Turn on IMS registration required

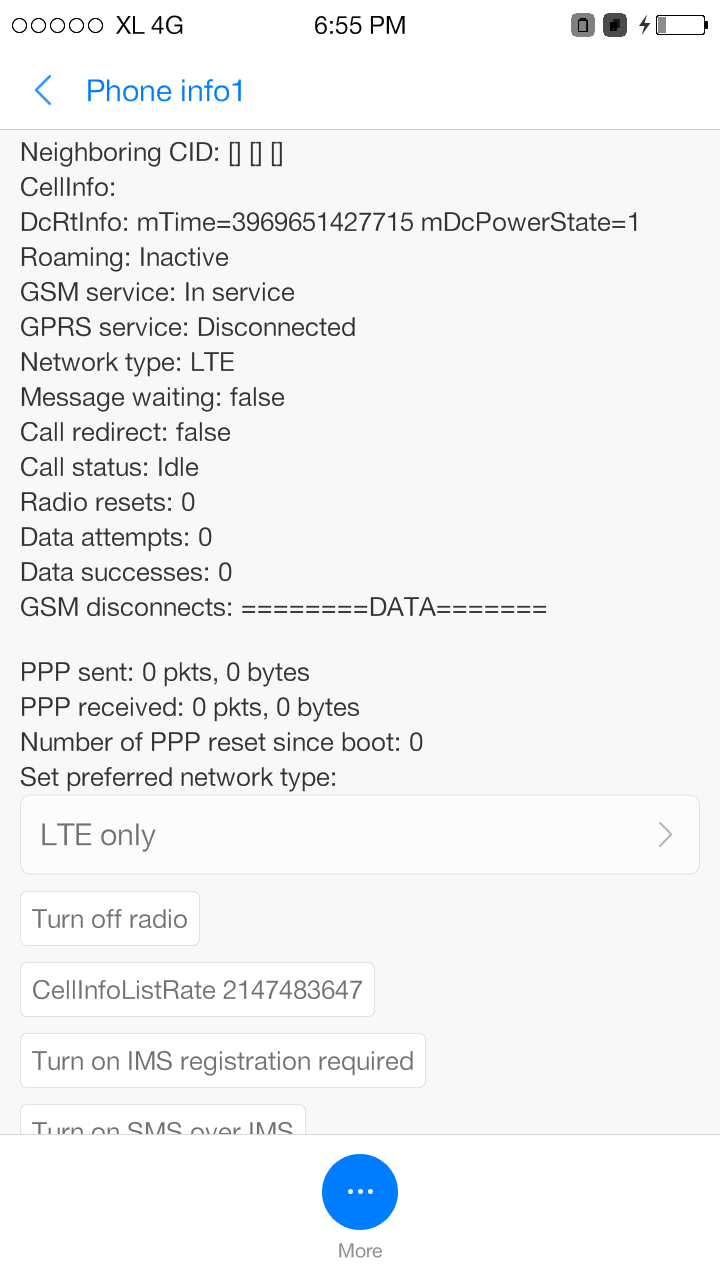(223, 1061)
